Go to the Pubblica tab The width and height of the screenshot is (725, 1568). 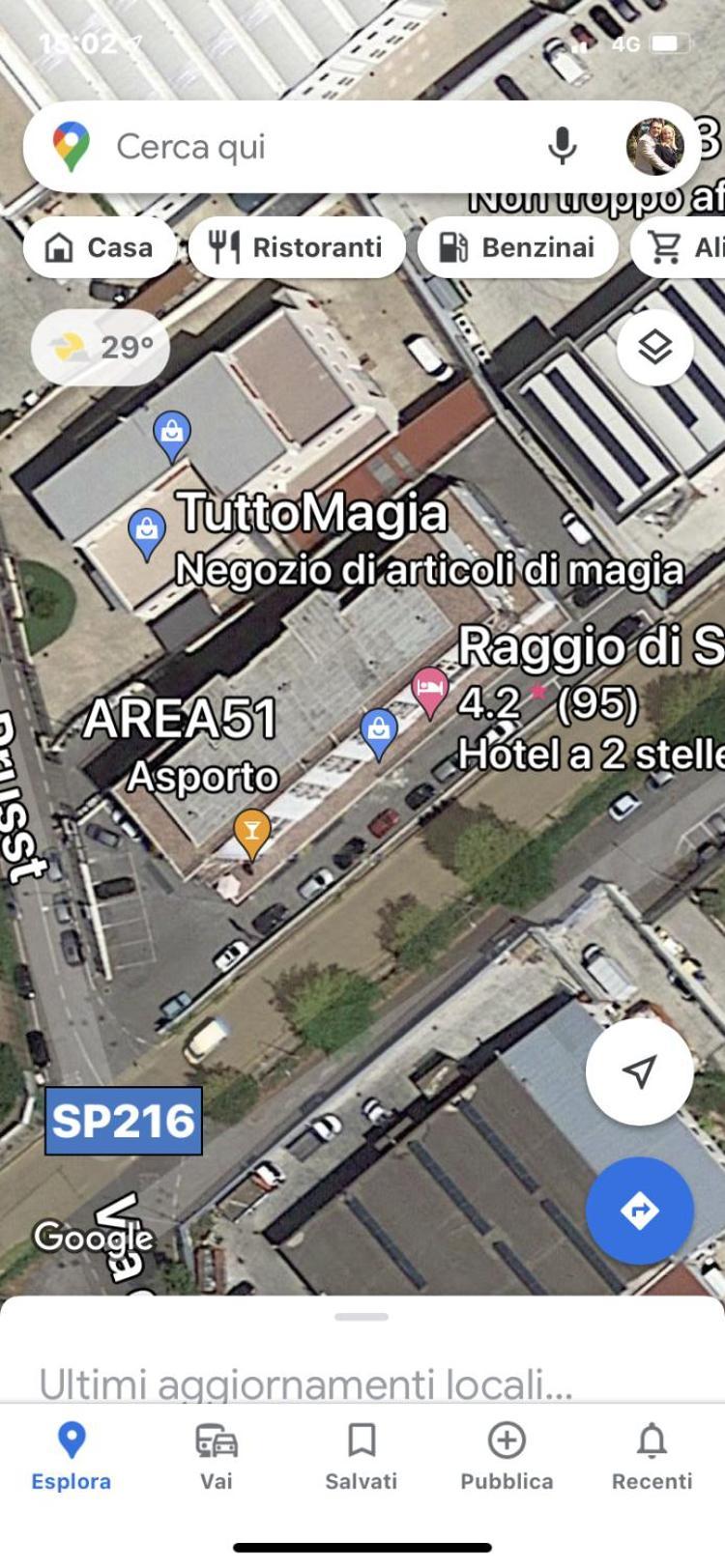(507, 1456)
